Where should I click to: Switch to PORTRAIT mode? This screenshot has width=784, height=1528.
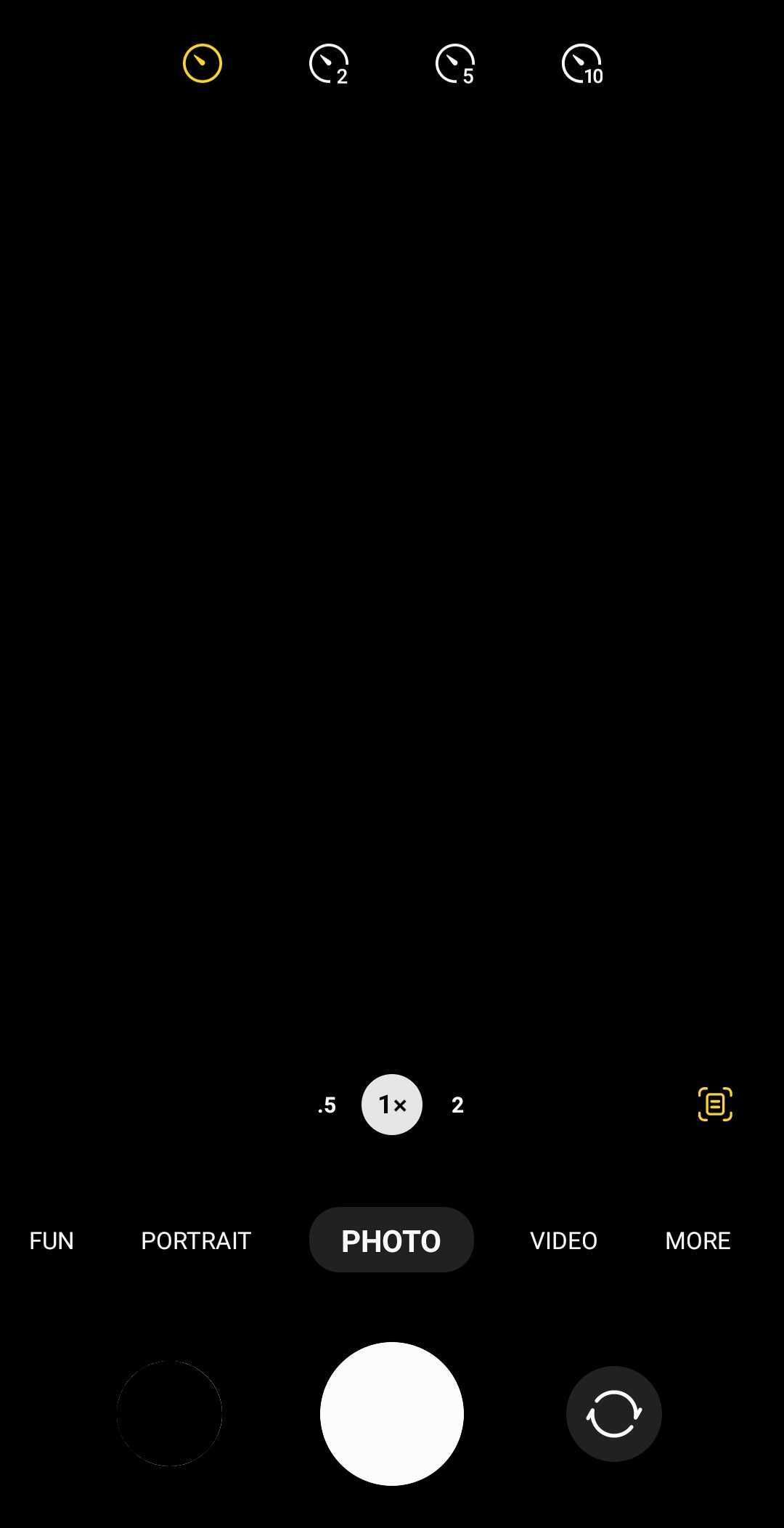click(x=196, y=1240)
